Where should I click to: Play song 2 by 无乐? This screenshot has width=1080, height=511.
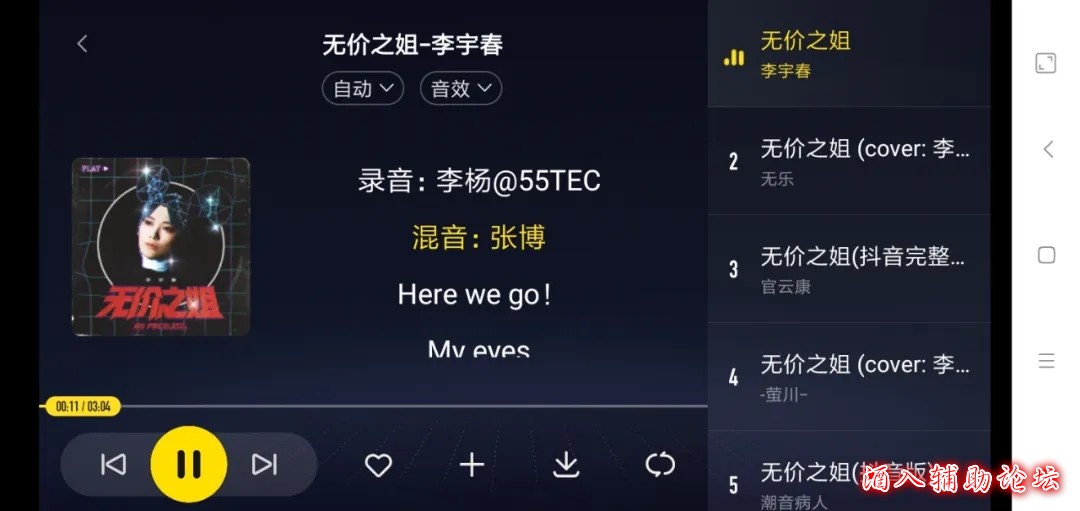pyautogui.click(x=849, y=161)
